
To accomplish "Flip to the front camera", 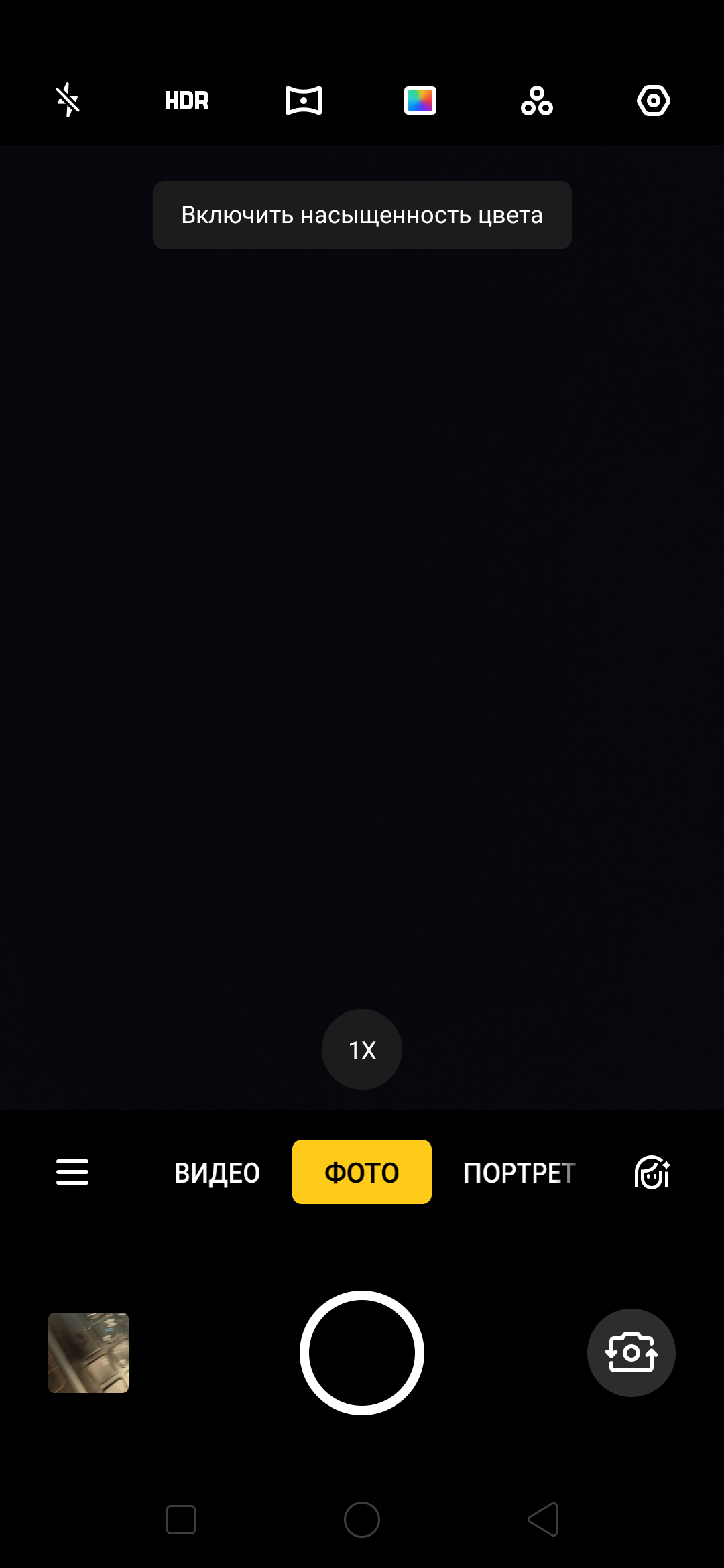I will [x=631, y=1353].
